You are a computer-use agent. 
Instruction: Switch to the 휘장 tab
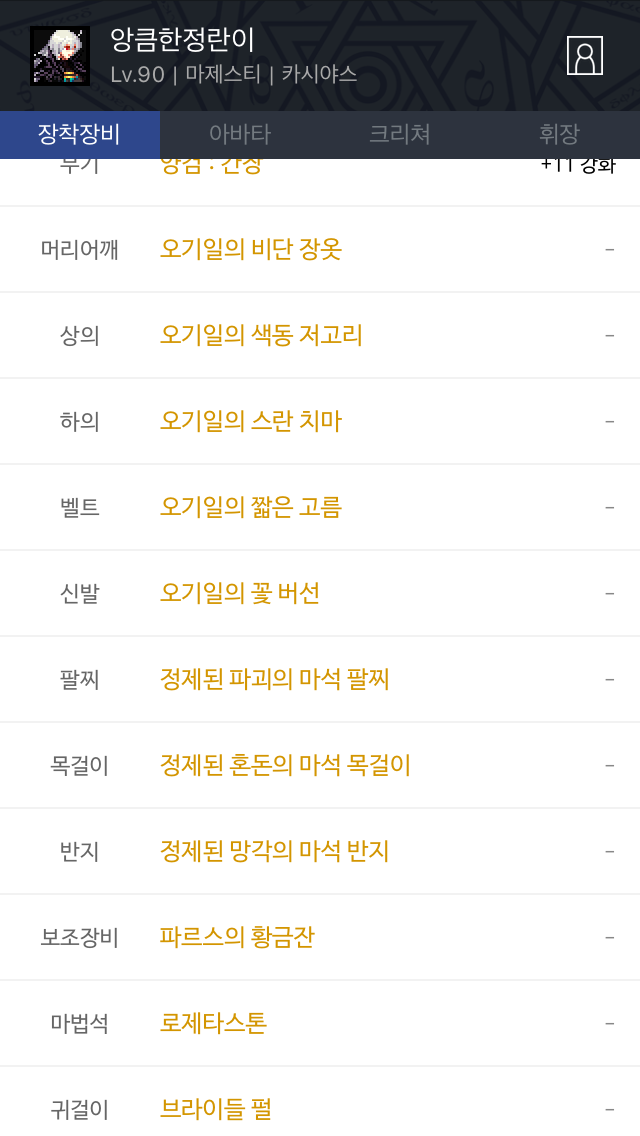tap(560, 134)
